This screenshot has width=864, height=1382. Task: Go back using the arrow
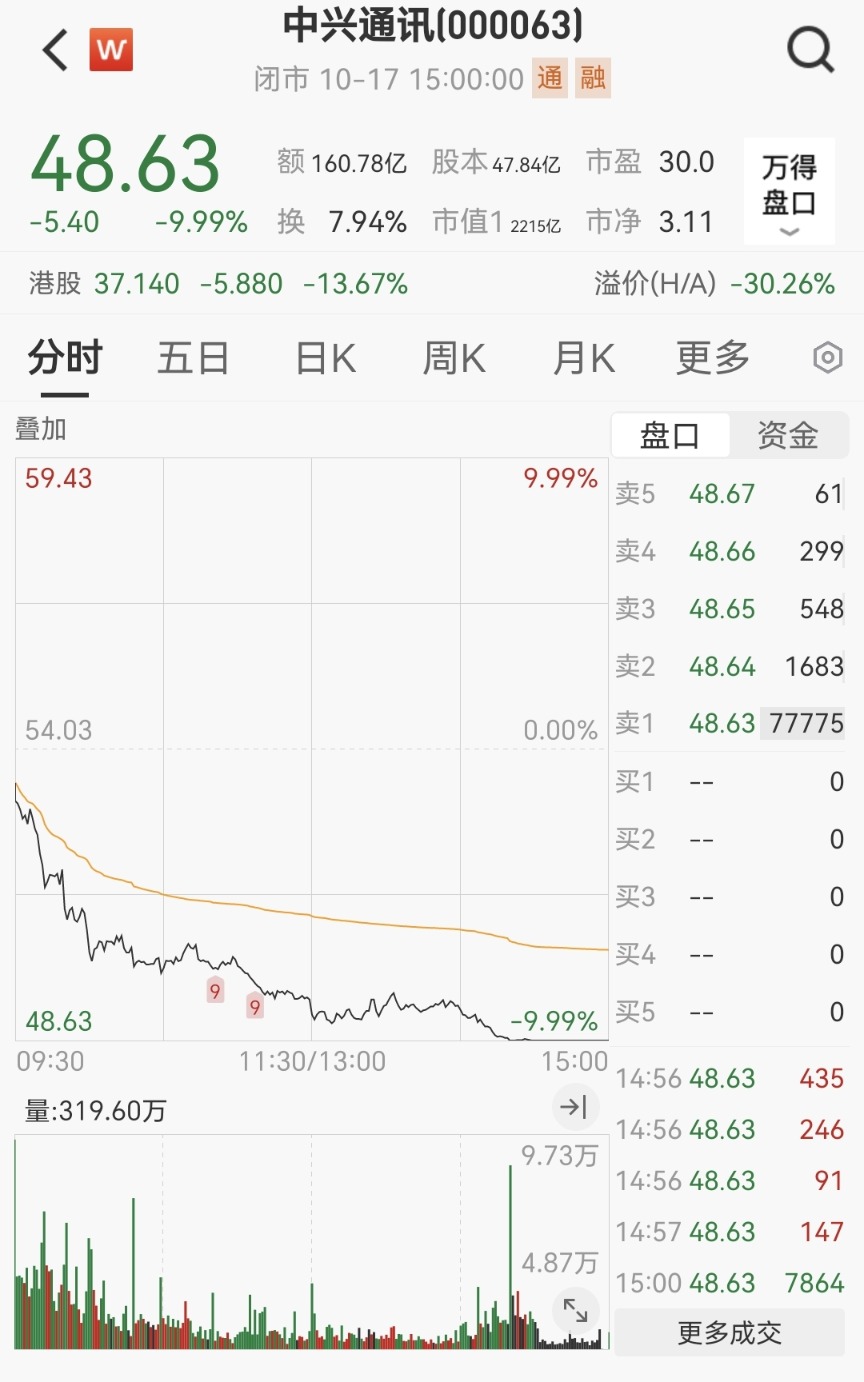[55, 50]
